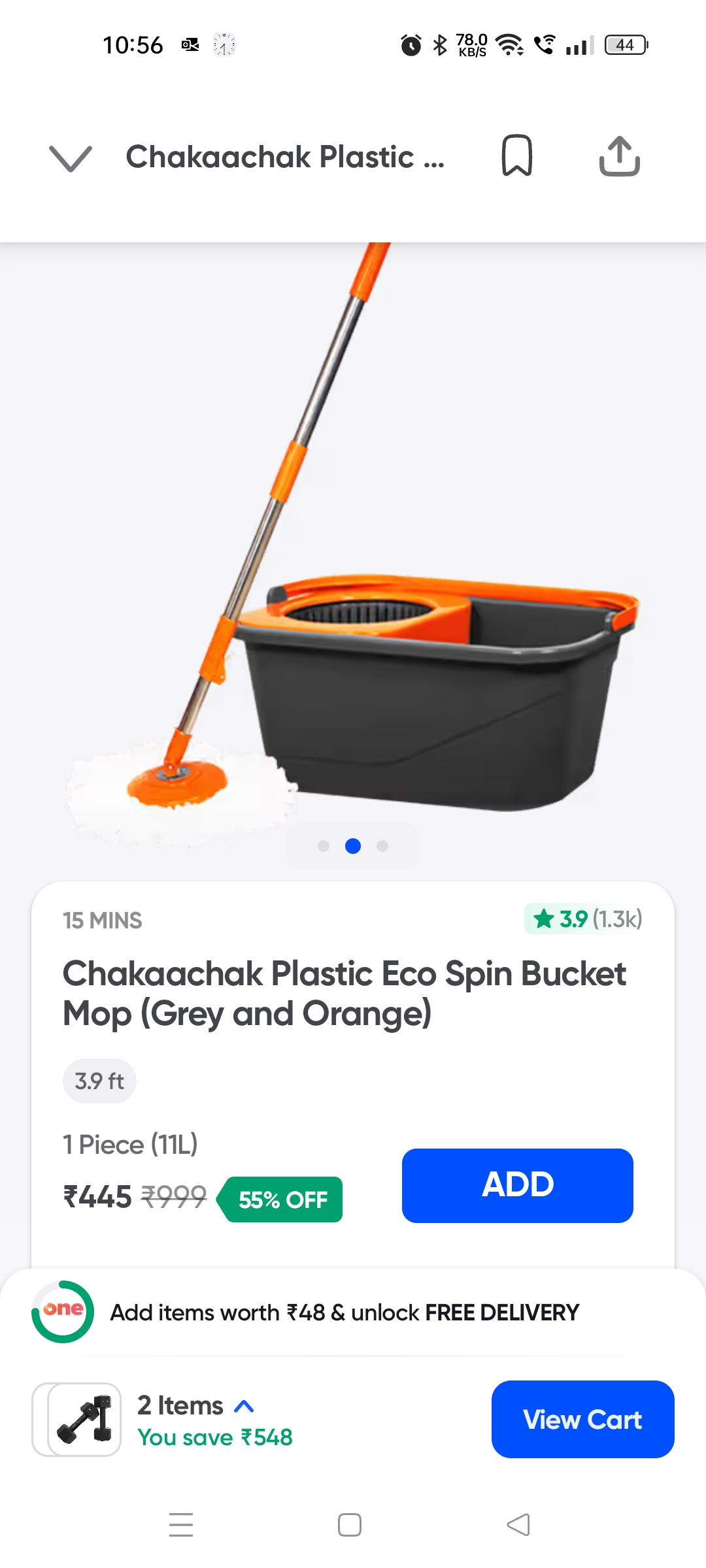The height and width of the screenshot is (1568, 706).
Task: Open the 3.9 star rating reviews
Action: coord(583,919)
